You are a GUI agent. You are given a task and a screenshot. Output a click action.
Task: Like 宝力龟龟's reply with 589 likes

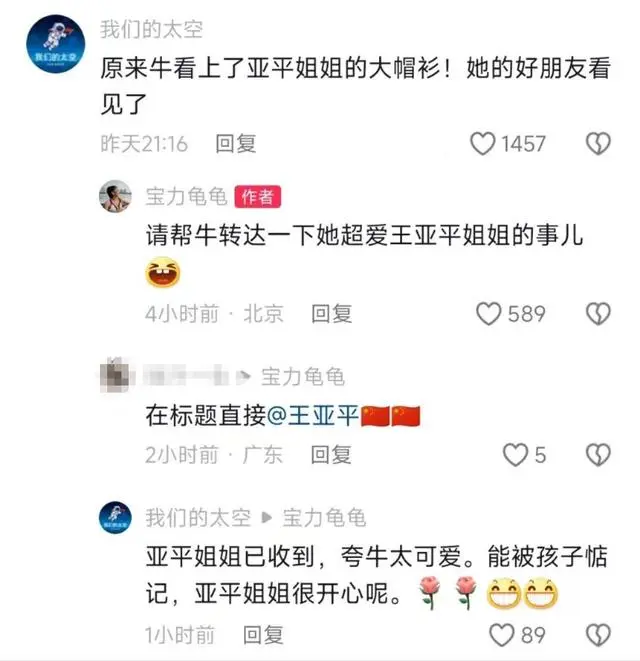(488, 314)
